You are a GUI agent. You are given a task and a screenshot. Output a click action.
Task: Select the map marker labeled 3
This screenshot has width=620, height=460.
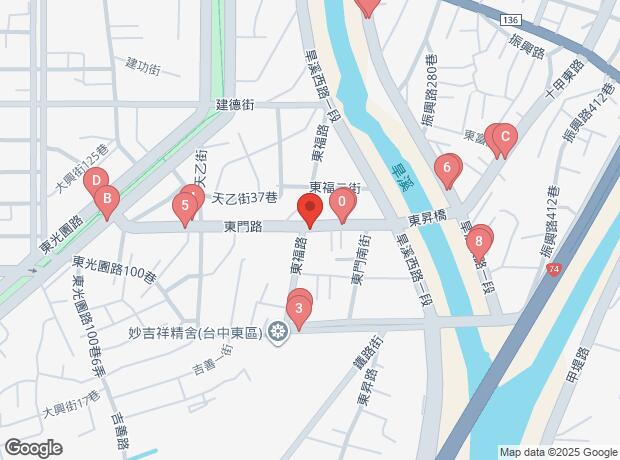(x=299, y=306)
